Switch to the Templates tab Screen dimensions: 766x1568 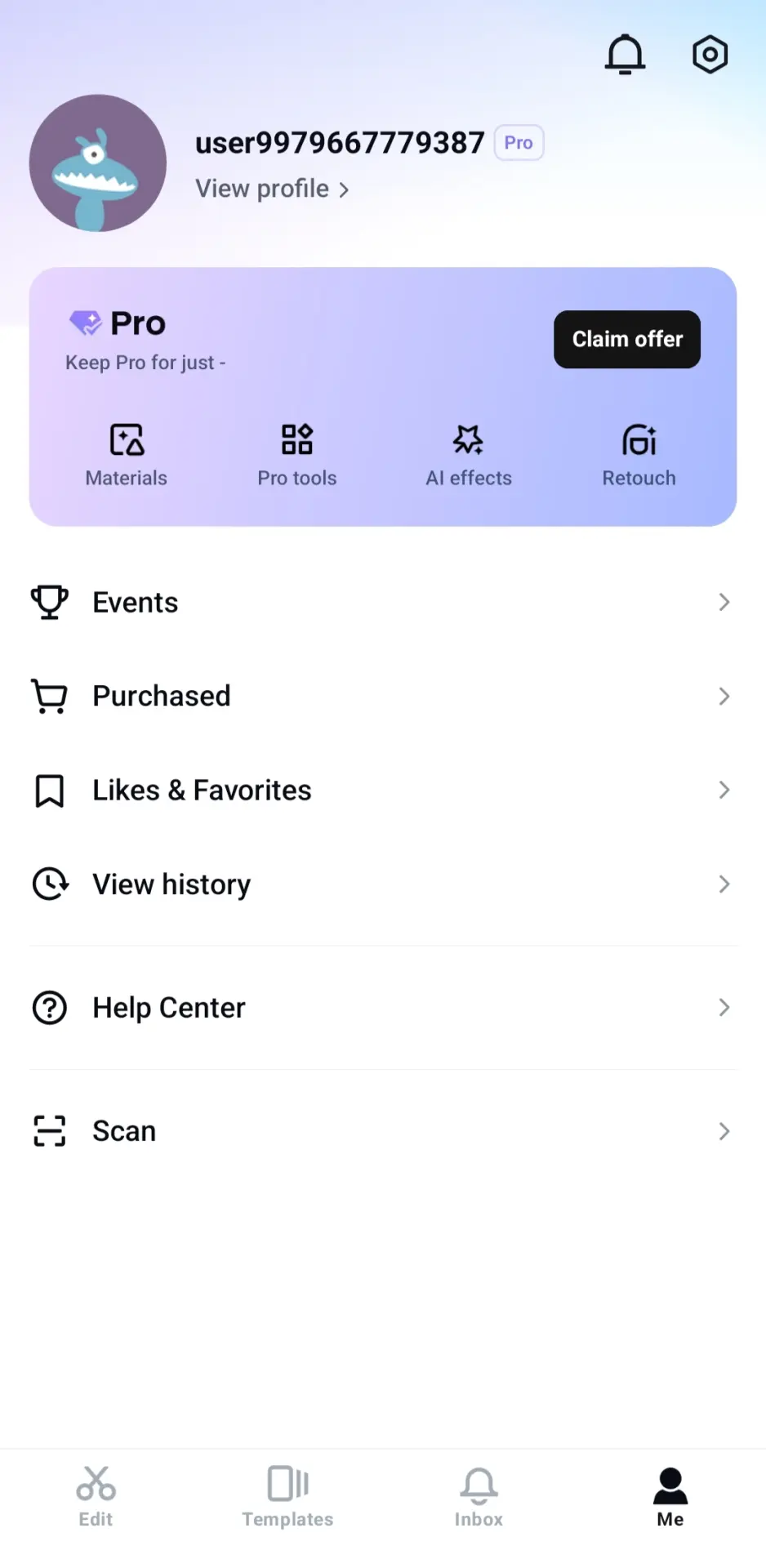287,1497
